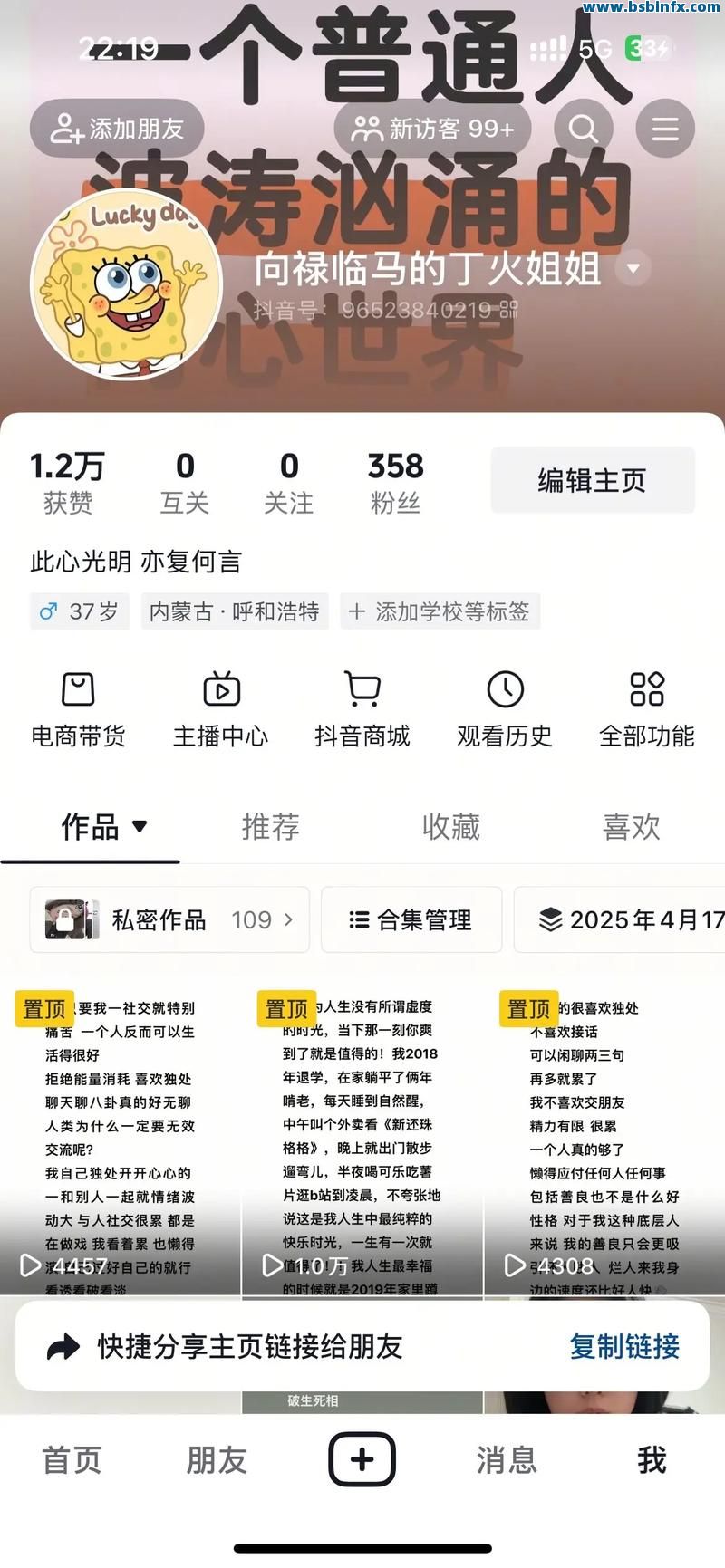Switch to the 收藏 tab

point(450,826)
